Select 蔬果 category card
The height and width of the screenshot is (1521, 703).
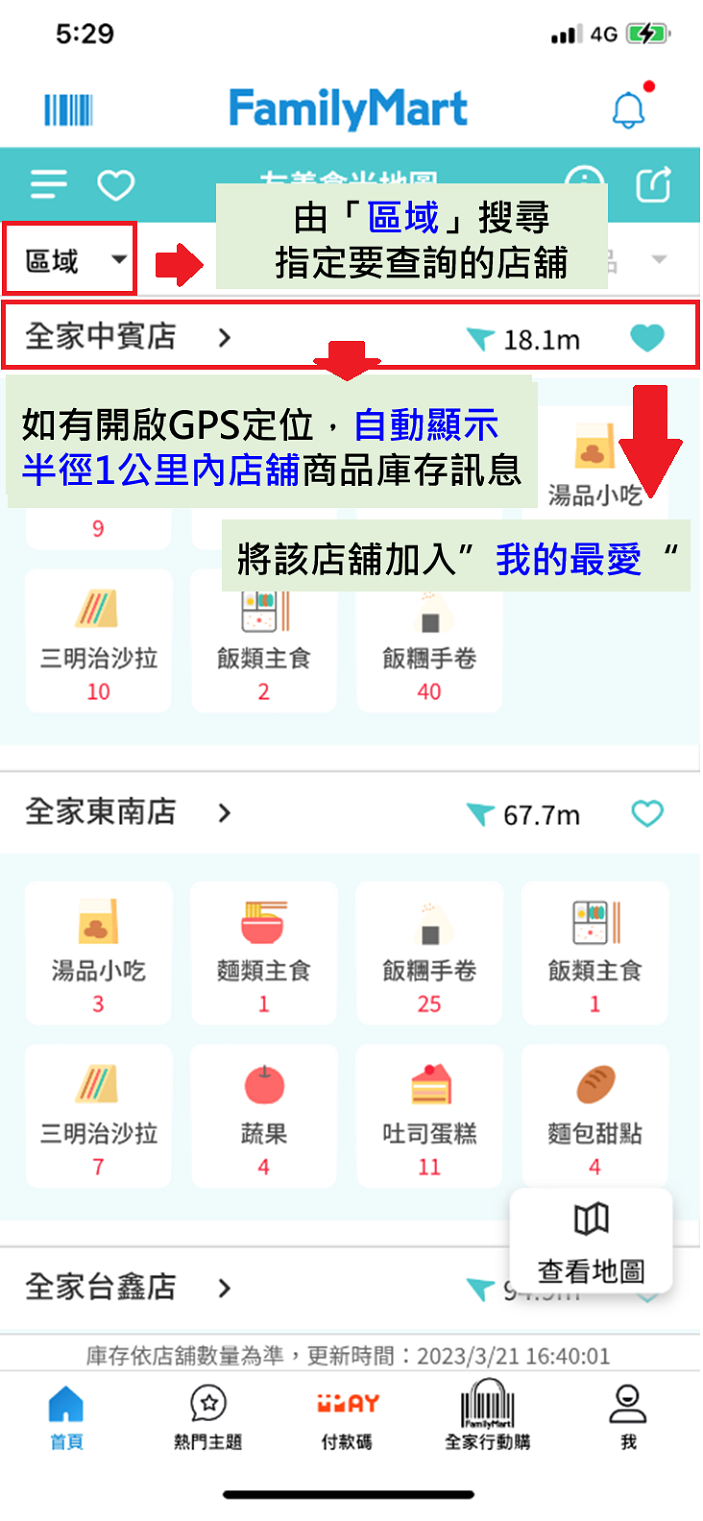(x=264, y=1116)
